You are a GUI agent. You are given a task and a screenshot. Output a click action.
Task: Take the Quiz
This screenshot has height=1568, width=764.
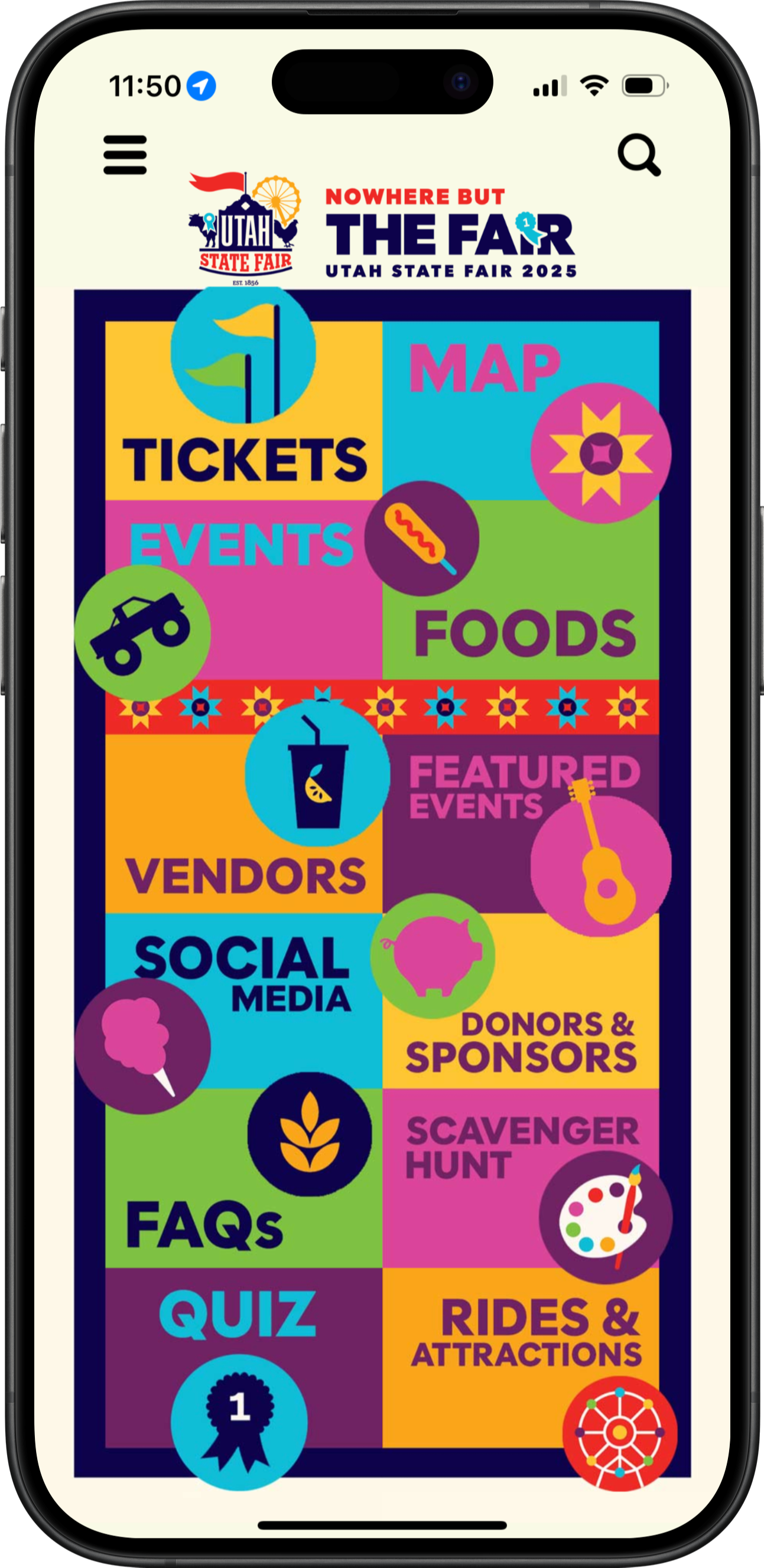243,1357
